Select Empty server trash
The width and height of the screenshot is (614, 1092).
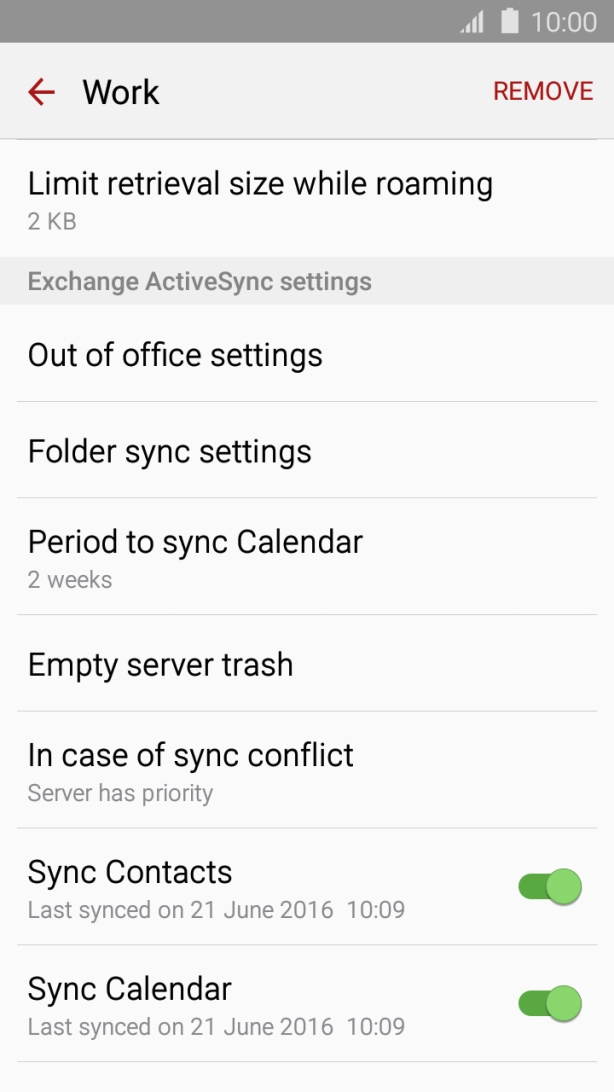(x=160, y=664)
